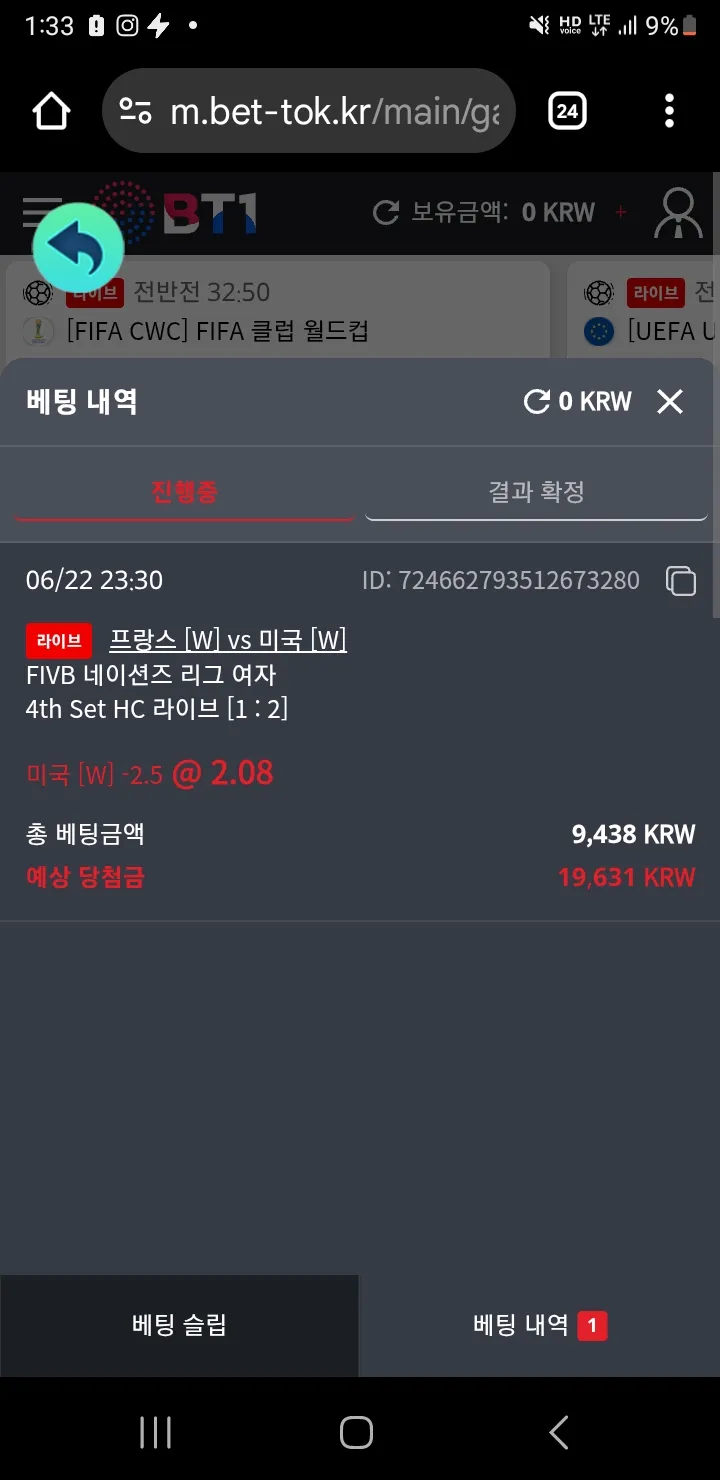This screenshot has height=1480, width=720.
Task: Select the 진행중 tab
Action: [184, 492]
